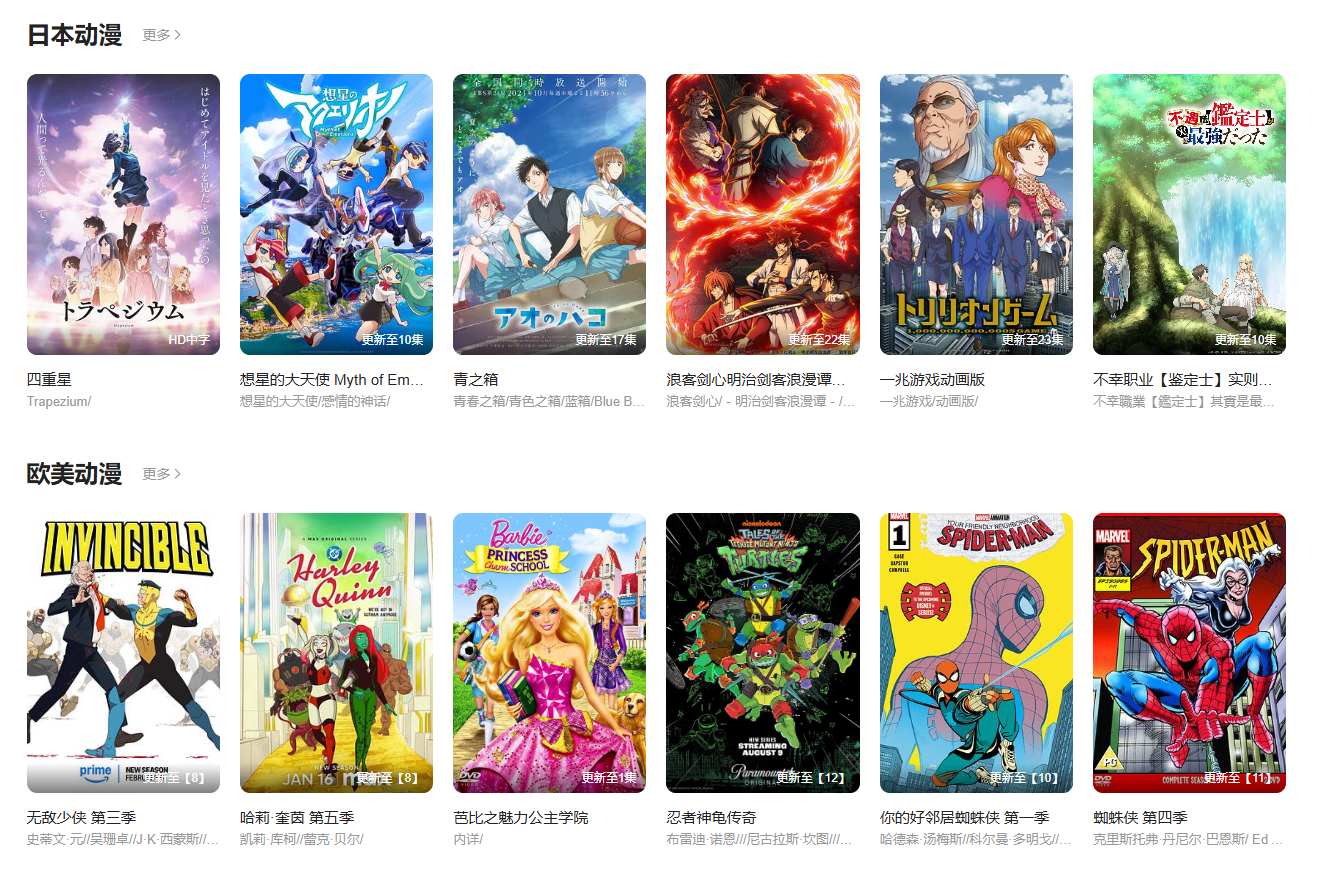View 一兆游戏动画版 details
Viewport: 1327px width, 886px height.
pos(975,214)
